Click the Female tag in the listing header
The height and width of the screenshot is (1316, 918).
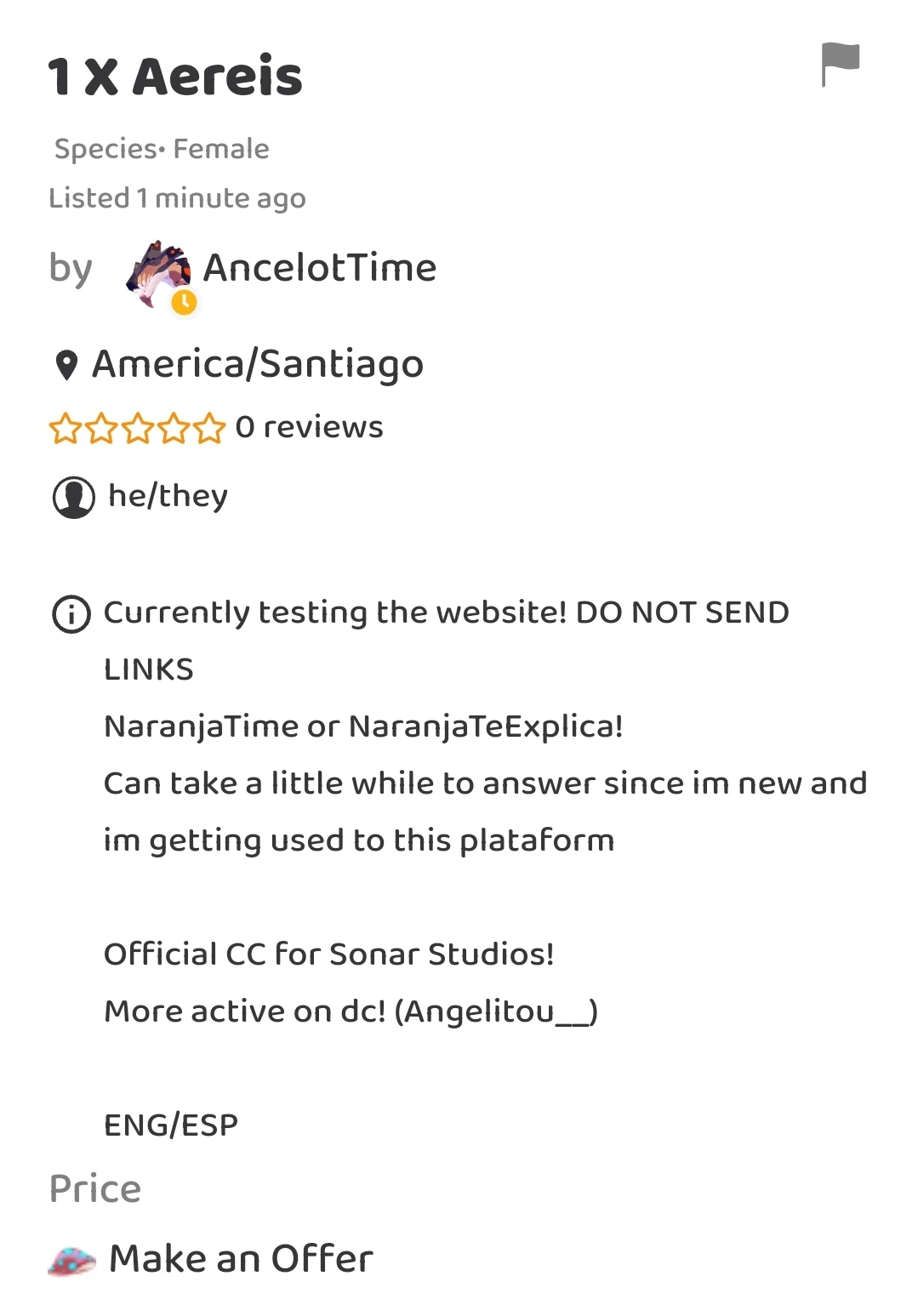[220, 148]
